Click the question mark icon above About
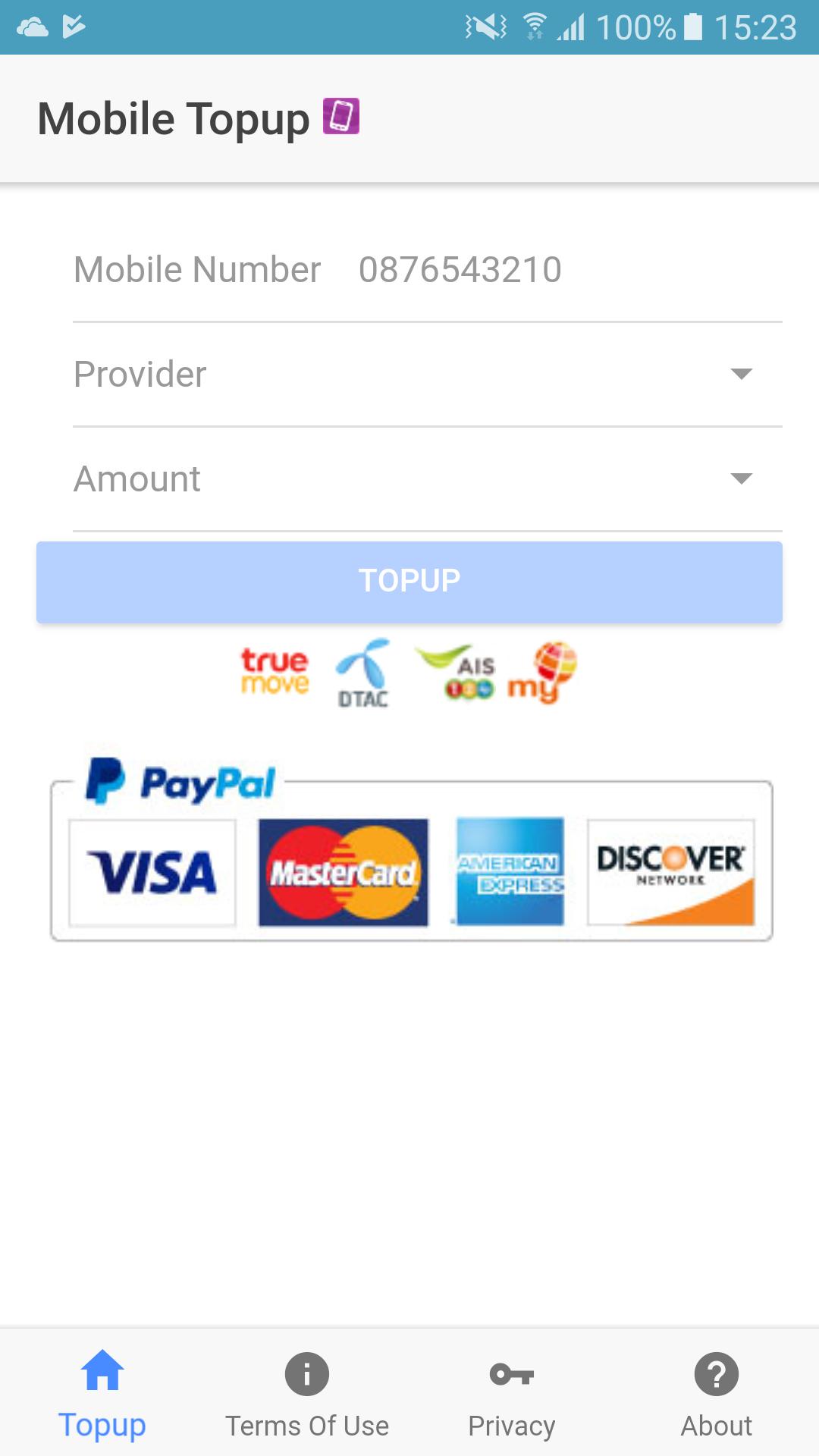Screen dimensions: 819x1456 (x=716, y=1374)
